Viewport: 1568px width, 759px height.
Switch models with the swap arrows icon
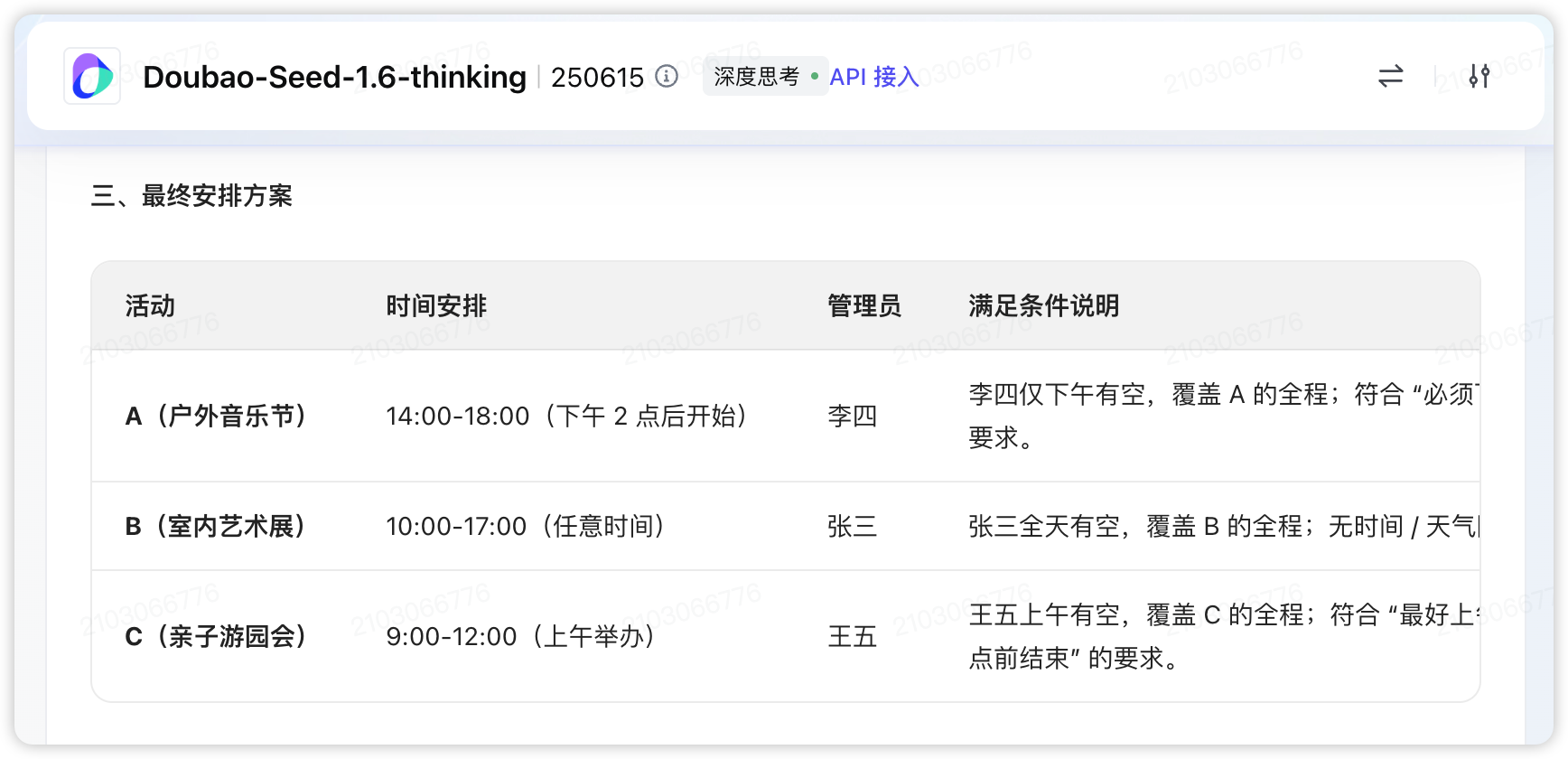(x=1390, y=77)
